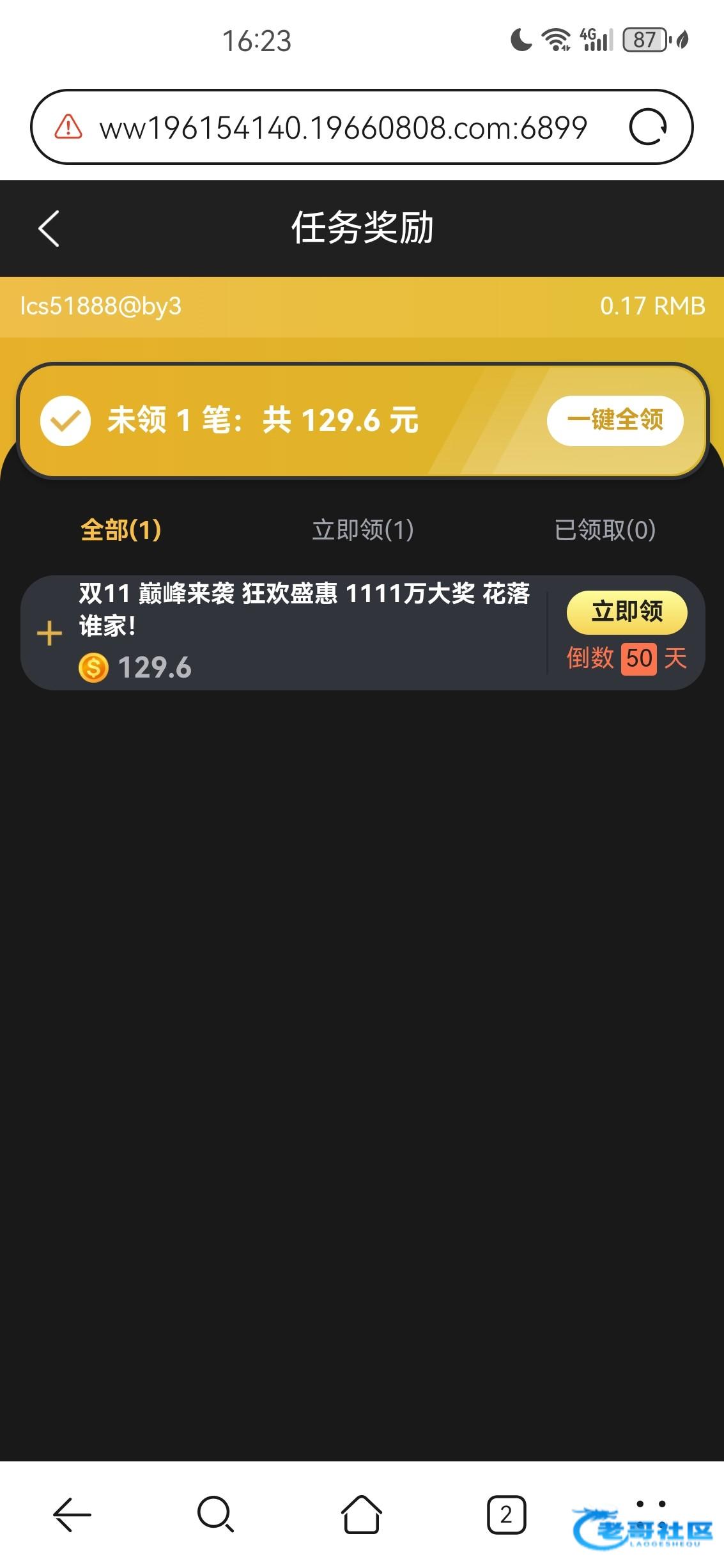Tap 一键全领 to claim all rewards
Viewport: 724px width, 1568px height.
615,421
